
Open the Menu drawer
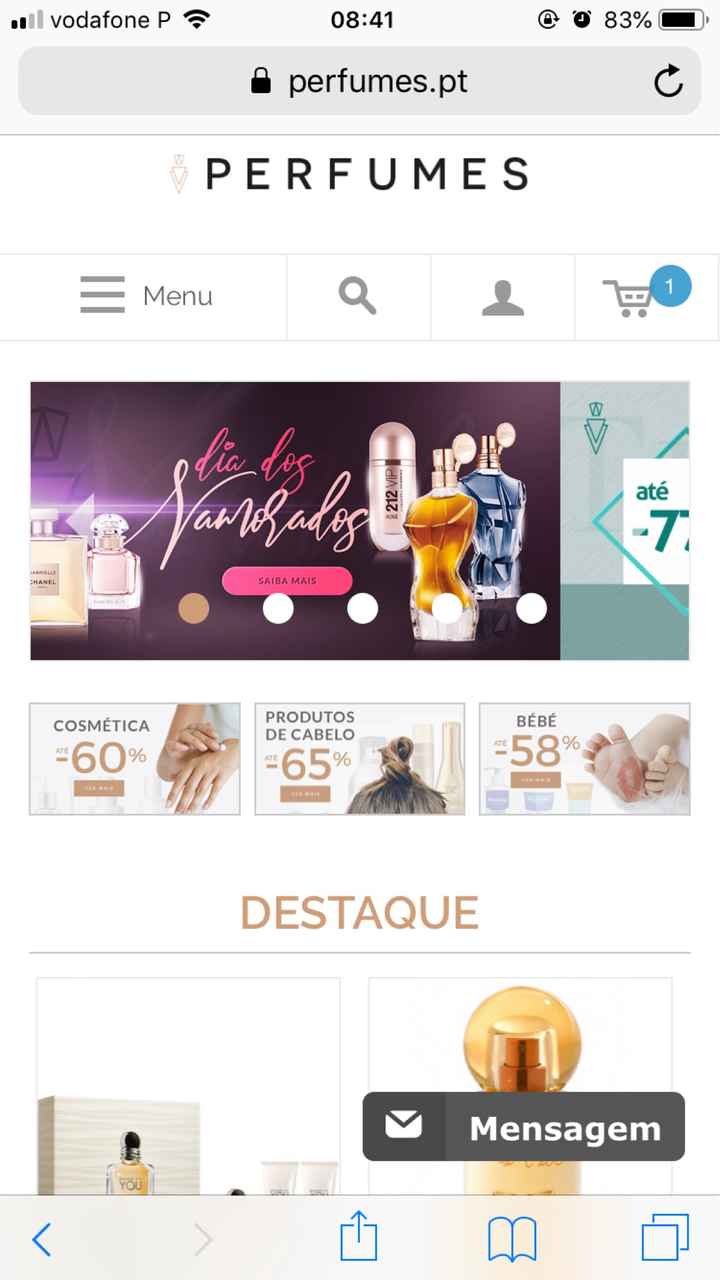click(144, 297)
